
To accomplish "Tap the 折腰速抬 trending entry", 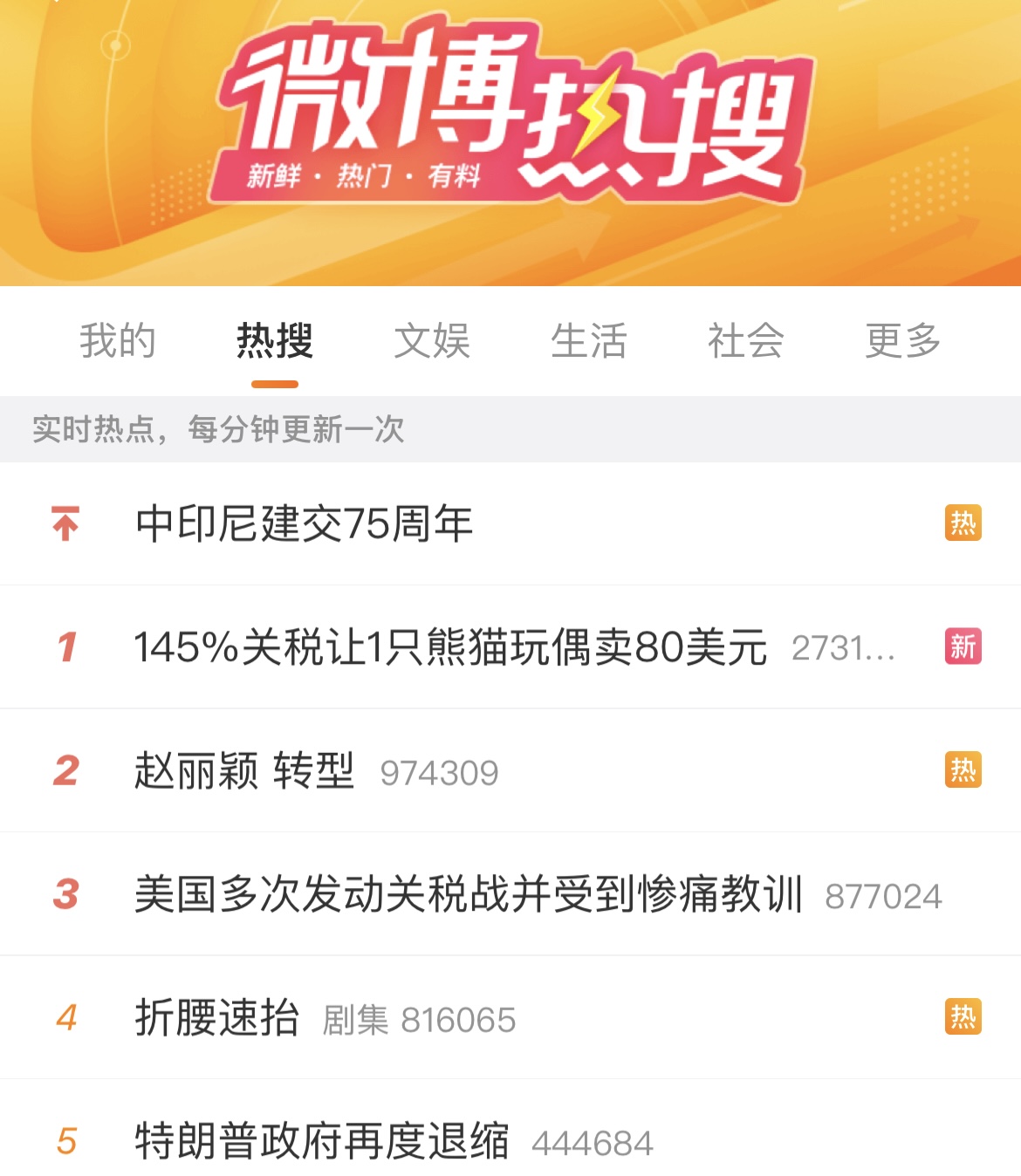I will tap(217, 1018).
